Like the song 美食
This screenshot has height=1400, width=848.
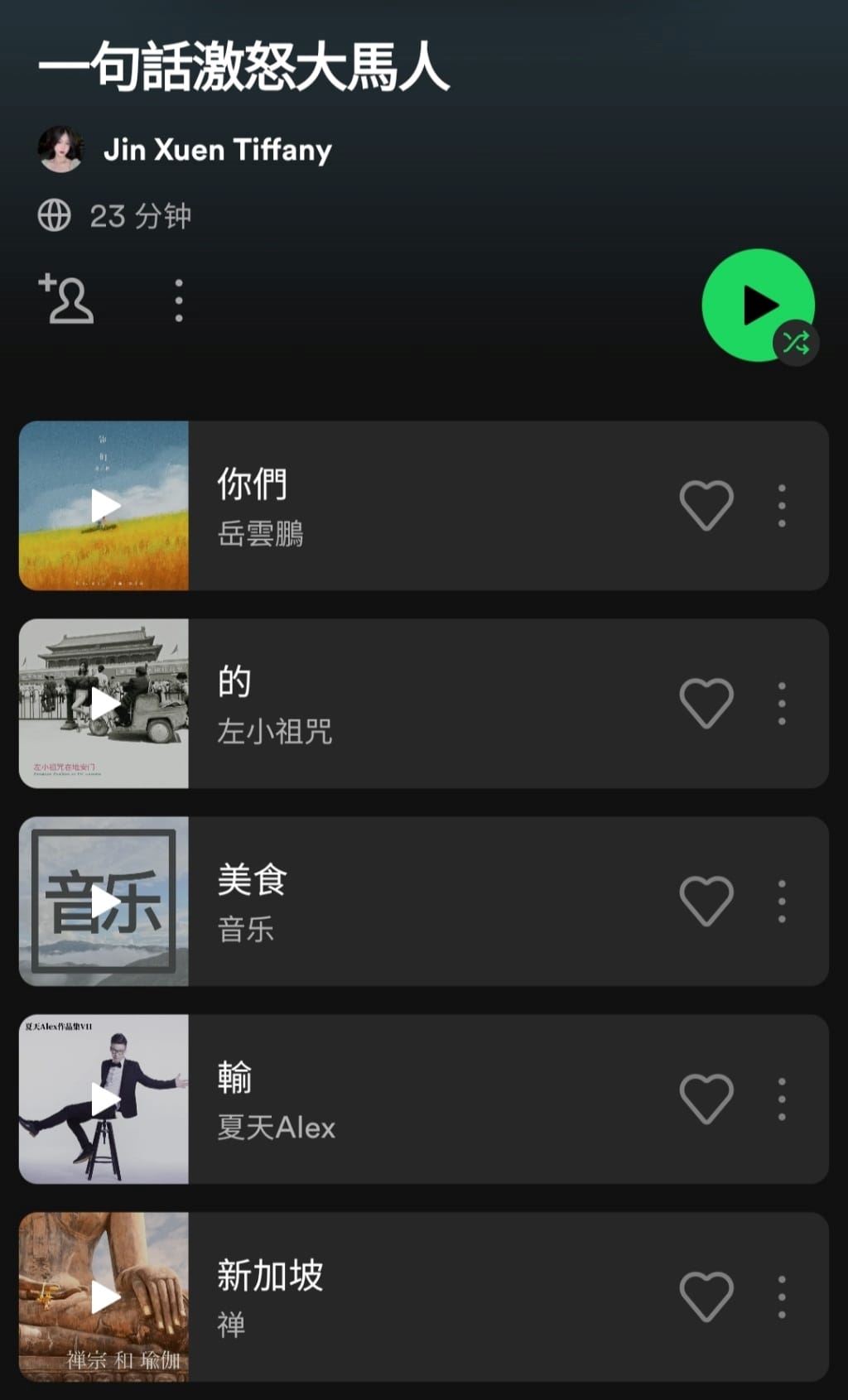706,901
